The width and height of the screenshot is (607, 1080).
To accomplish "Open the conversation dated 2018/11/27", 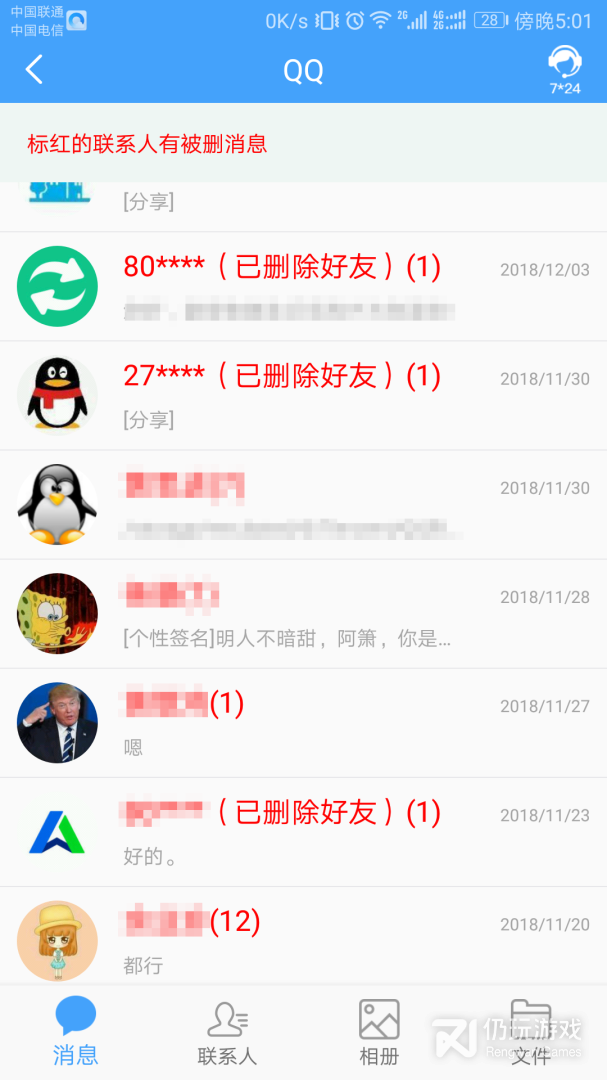I will (x=303, y=723).
